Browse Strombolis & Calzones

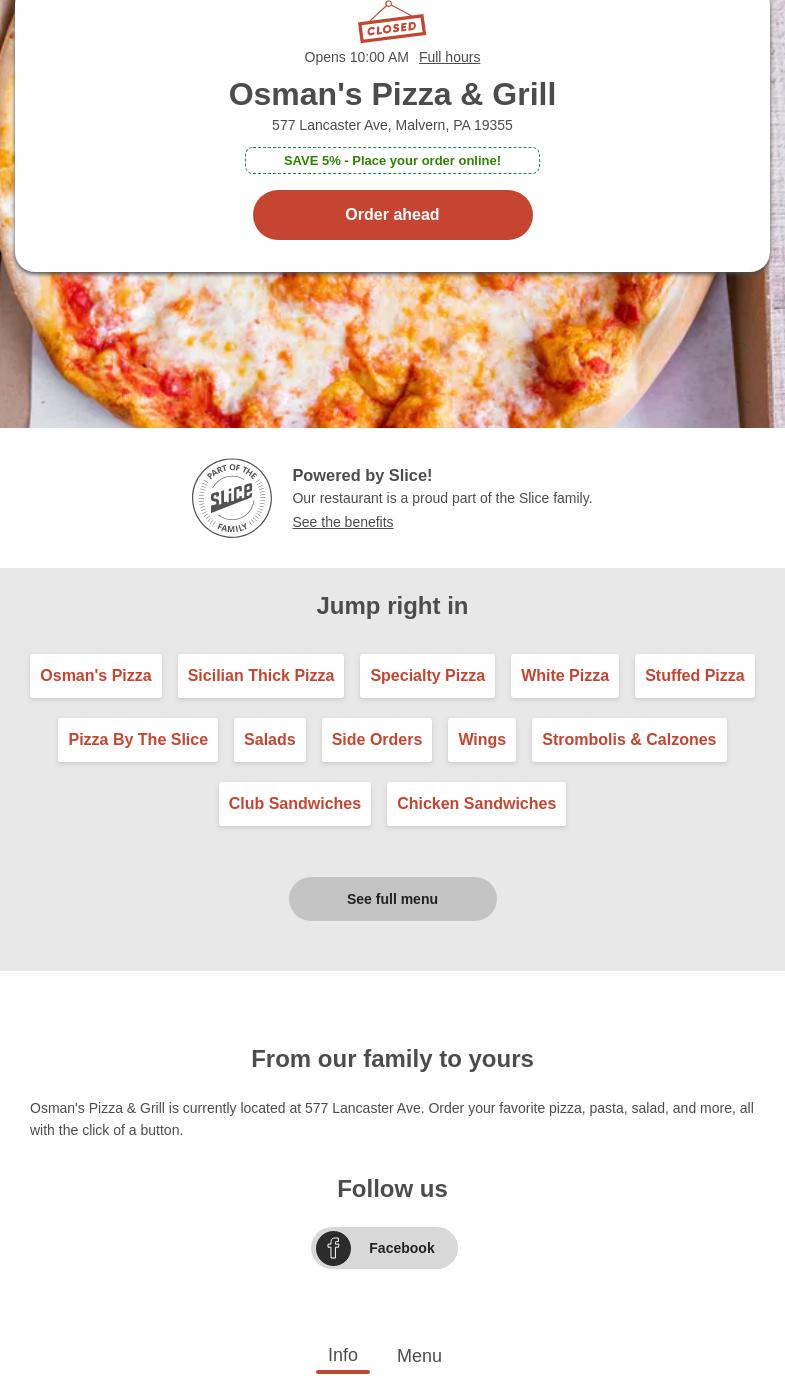click(629, 740)
